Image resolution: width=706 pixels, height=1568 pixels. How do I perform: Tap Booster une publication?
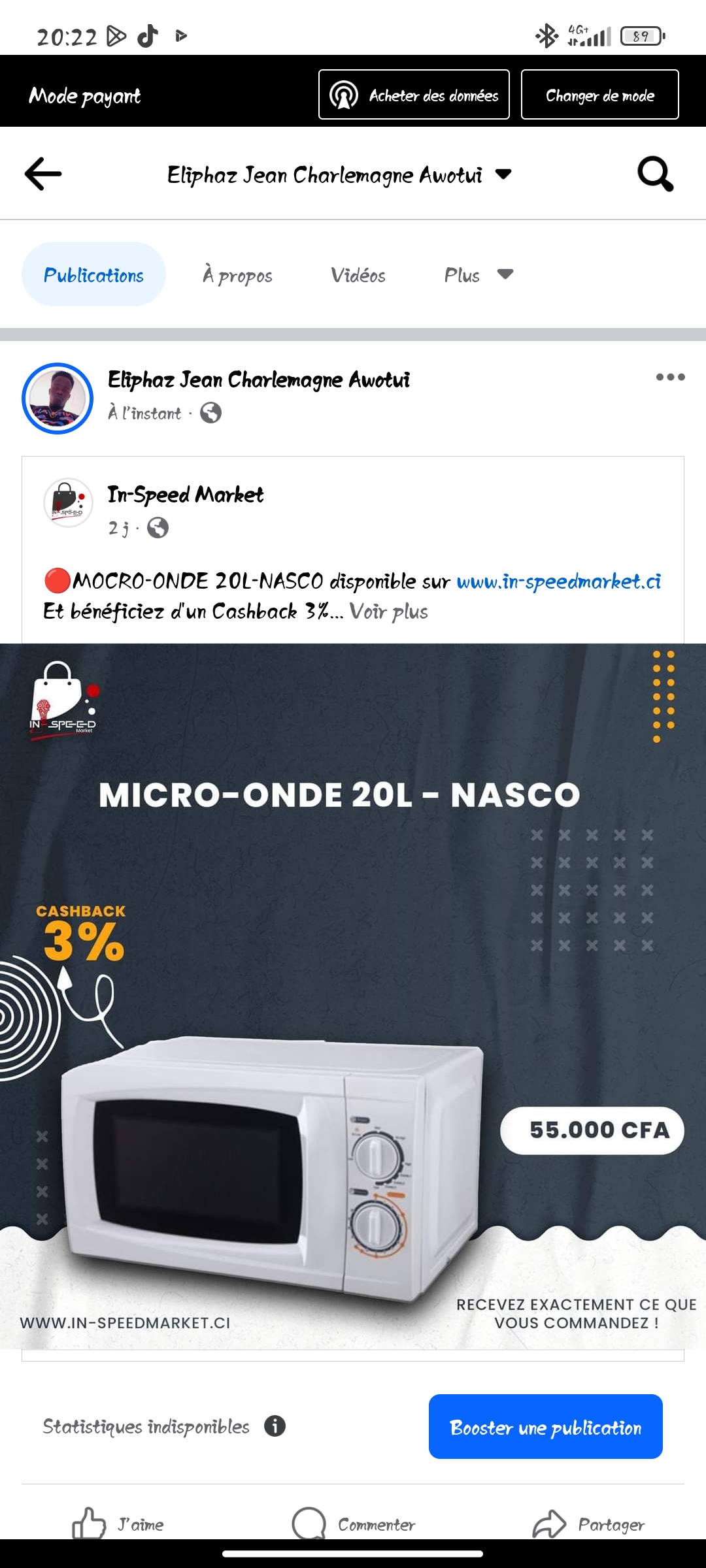click(x=546, y=1427)
